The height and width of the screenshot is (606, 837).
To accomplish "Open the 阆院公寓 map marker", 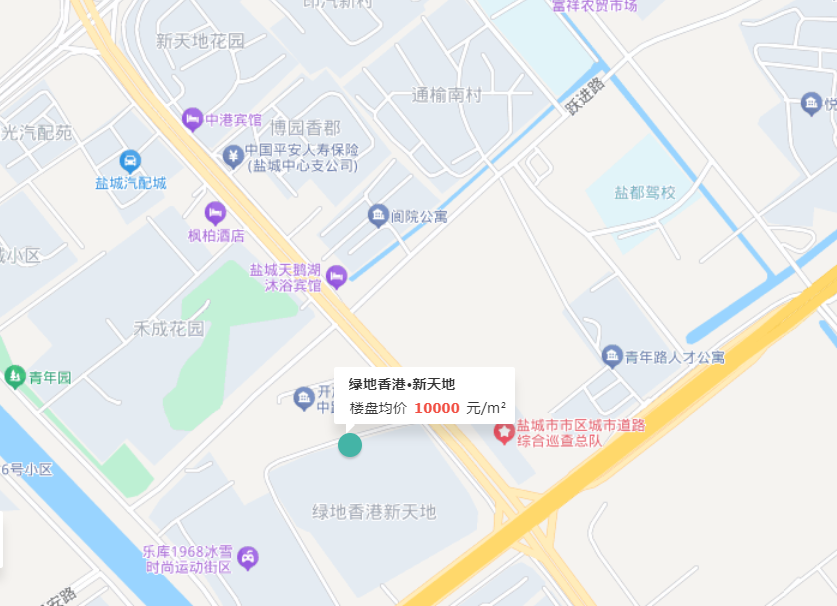I will (x=378, y=215).
